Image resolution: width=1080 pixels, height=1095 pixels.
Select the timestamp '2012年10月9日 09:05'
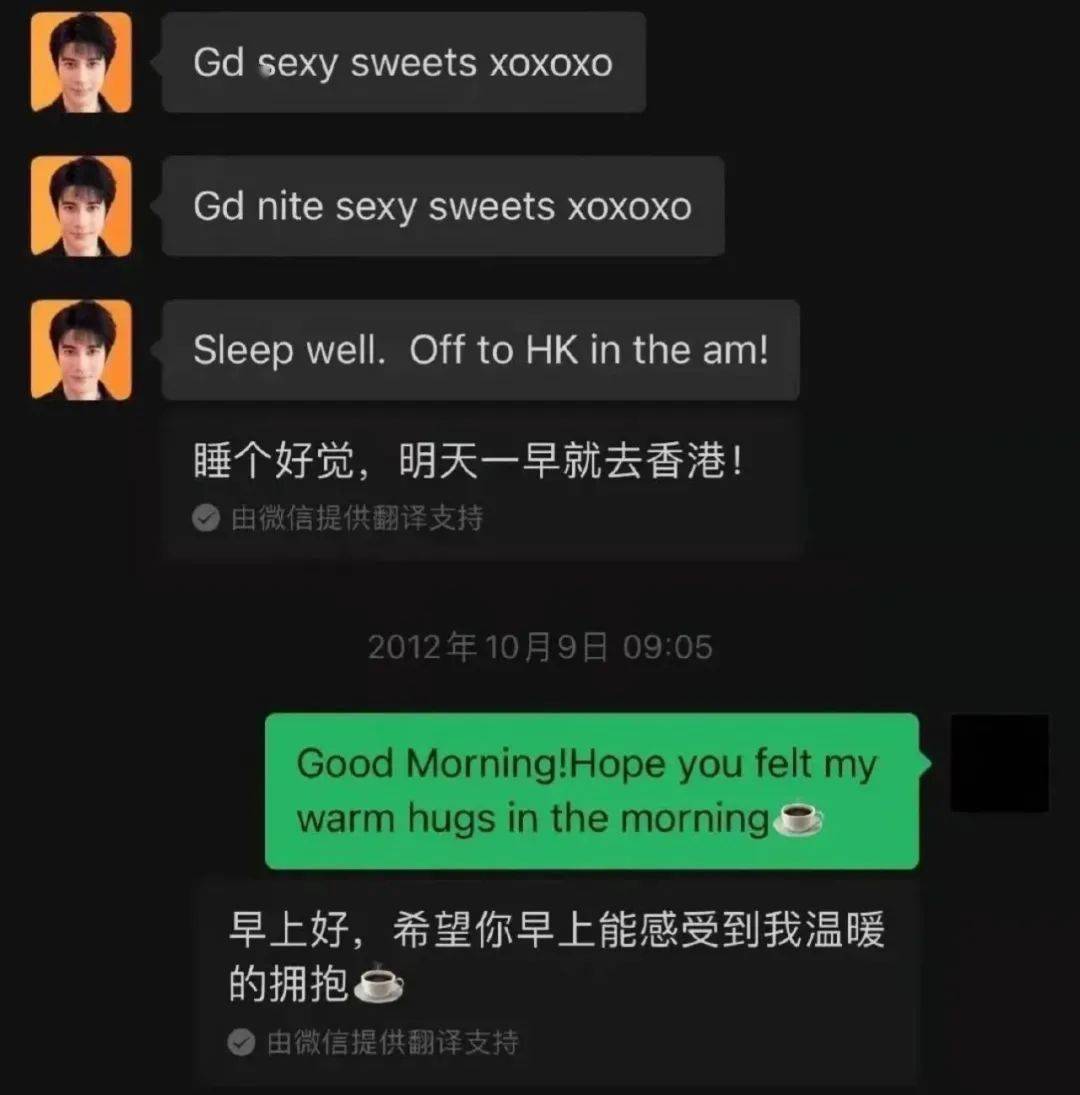point(540,646)
